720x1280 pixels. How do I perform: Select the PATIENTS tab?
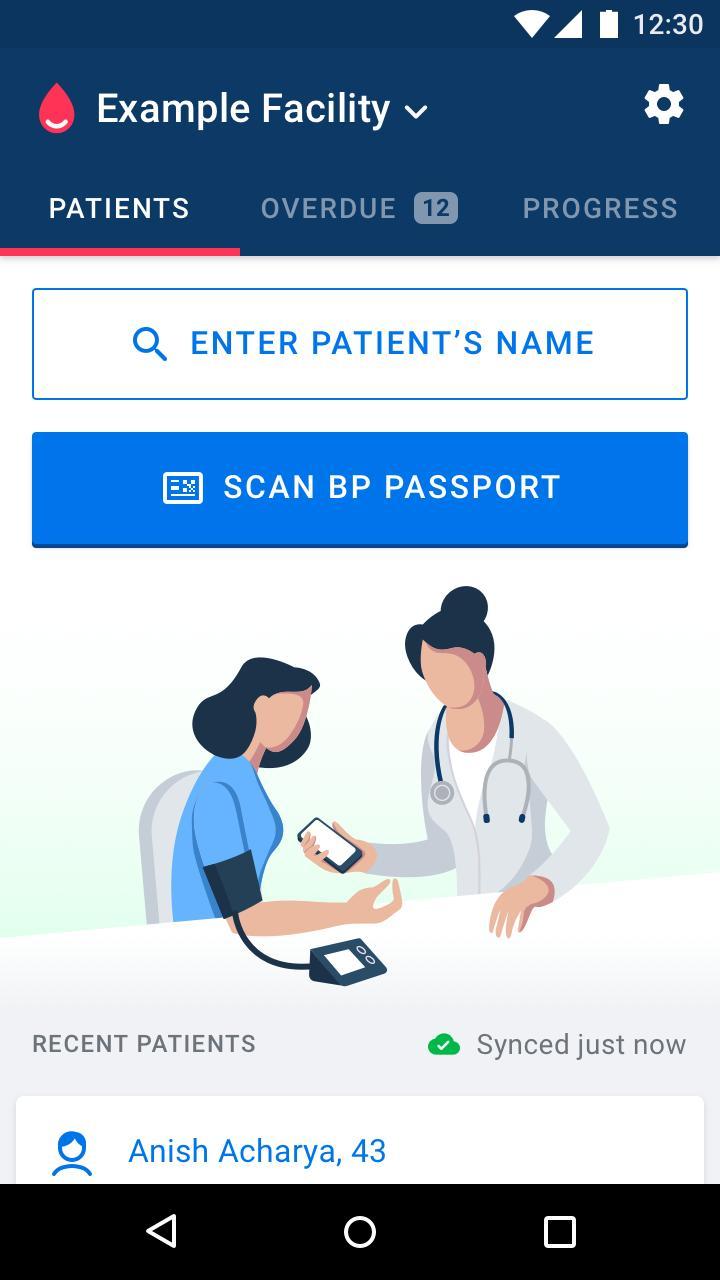coord(119,208)
